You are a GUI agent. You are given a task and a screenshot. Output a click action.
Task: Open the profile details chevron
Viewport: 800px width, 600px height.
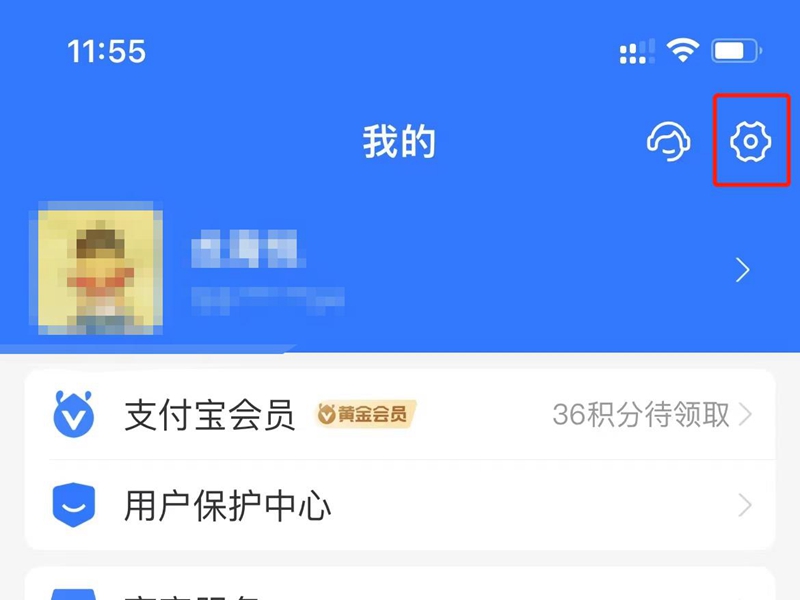[x=742, y=270]
